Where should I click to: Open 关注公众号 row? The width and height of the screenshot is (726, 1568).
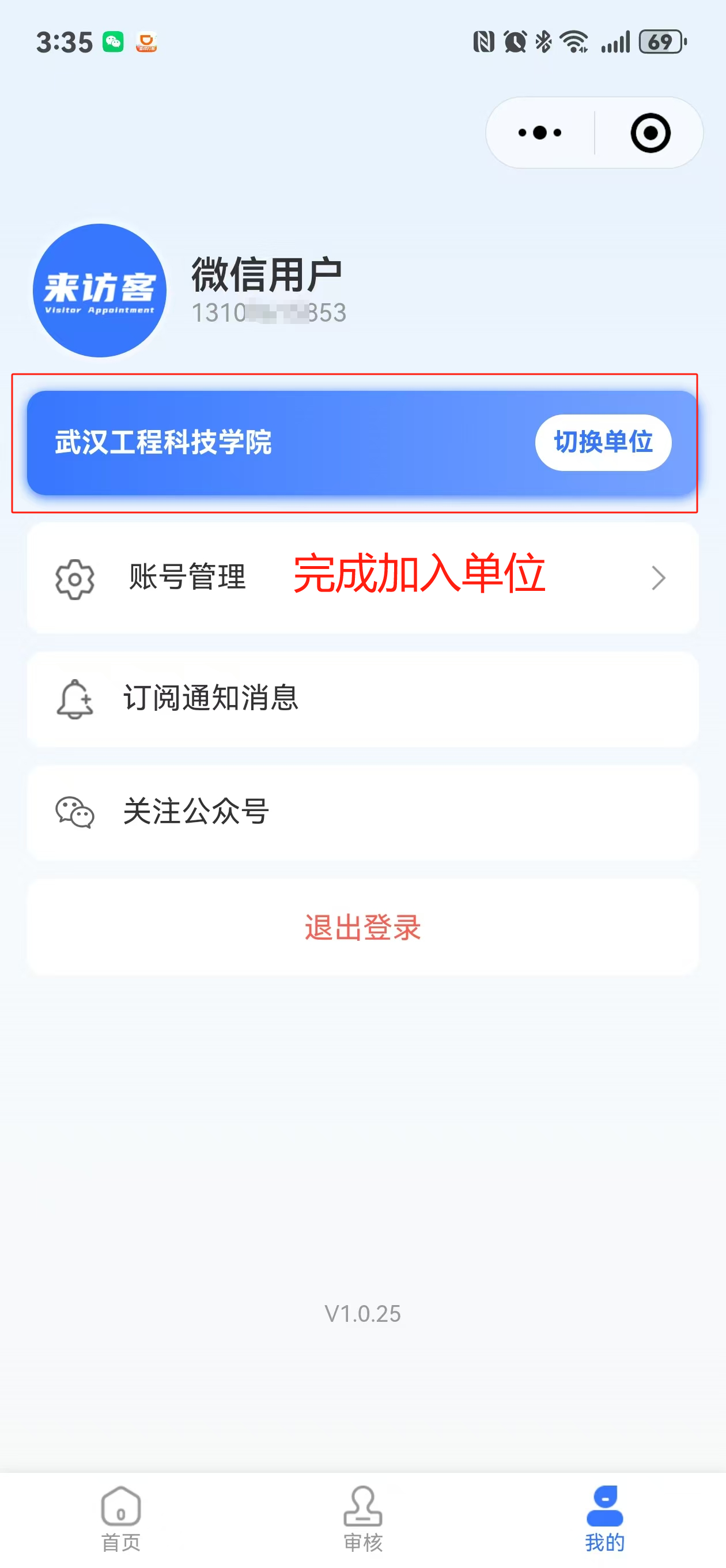(x=362, y=812)
